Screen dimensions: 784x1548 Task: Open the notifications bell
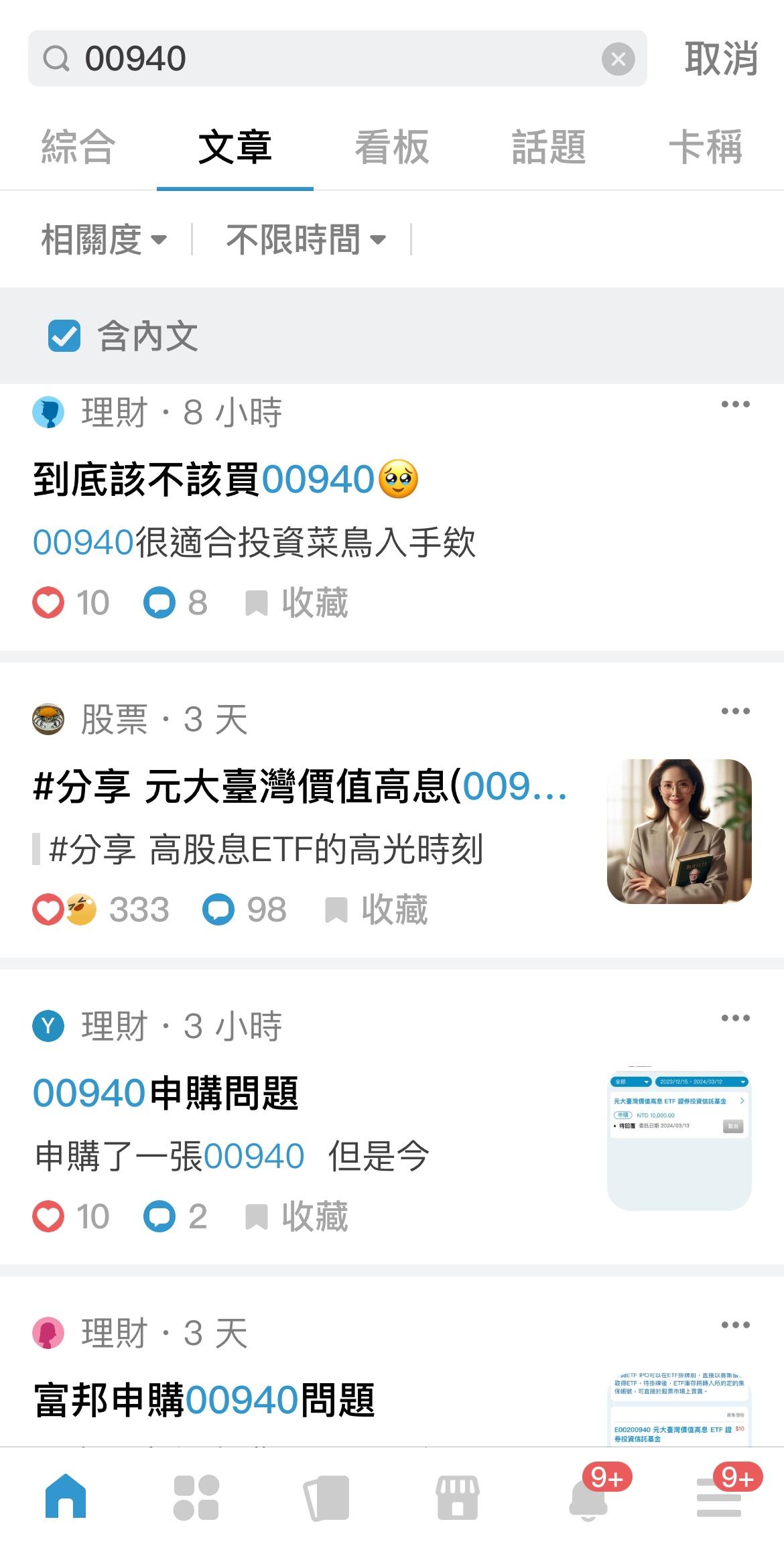coord(588,1498)
